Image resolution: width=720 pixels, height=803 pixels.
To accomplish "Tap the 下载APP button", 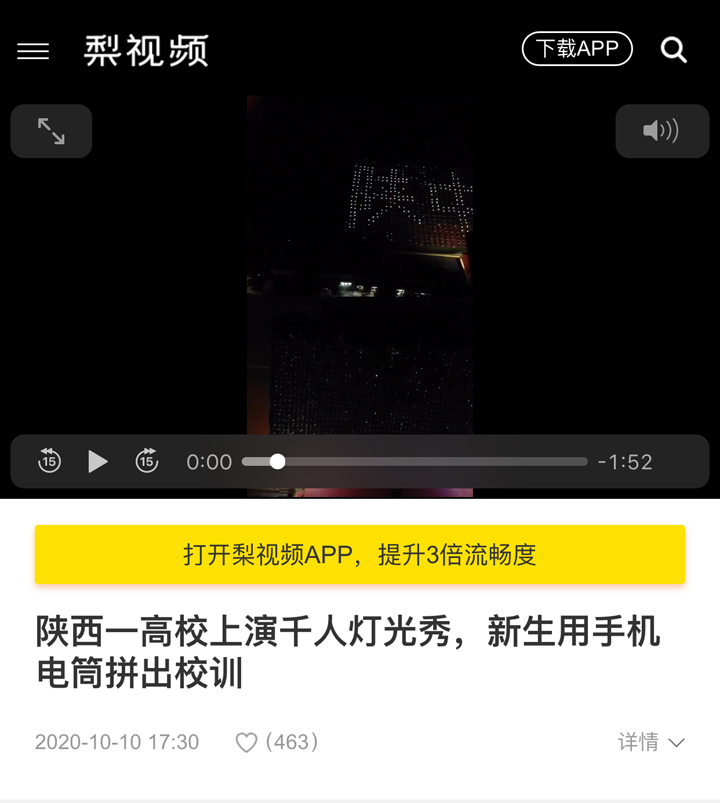I will [x=577, y=49].
